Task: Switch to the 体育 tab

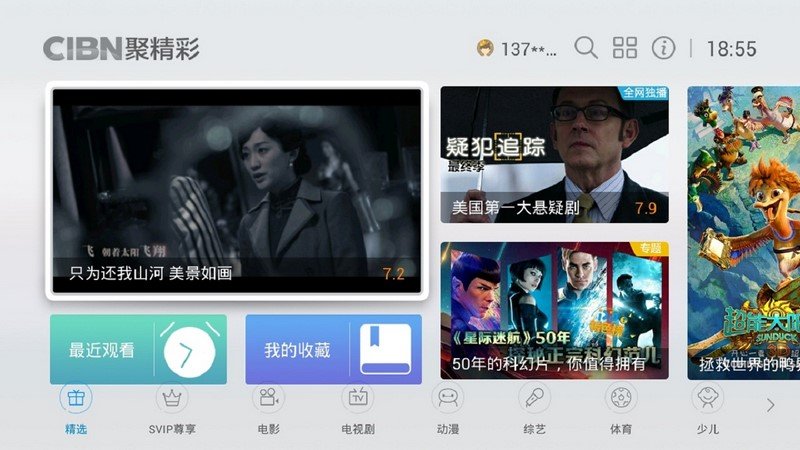Action: pos(621,408)
